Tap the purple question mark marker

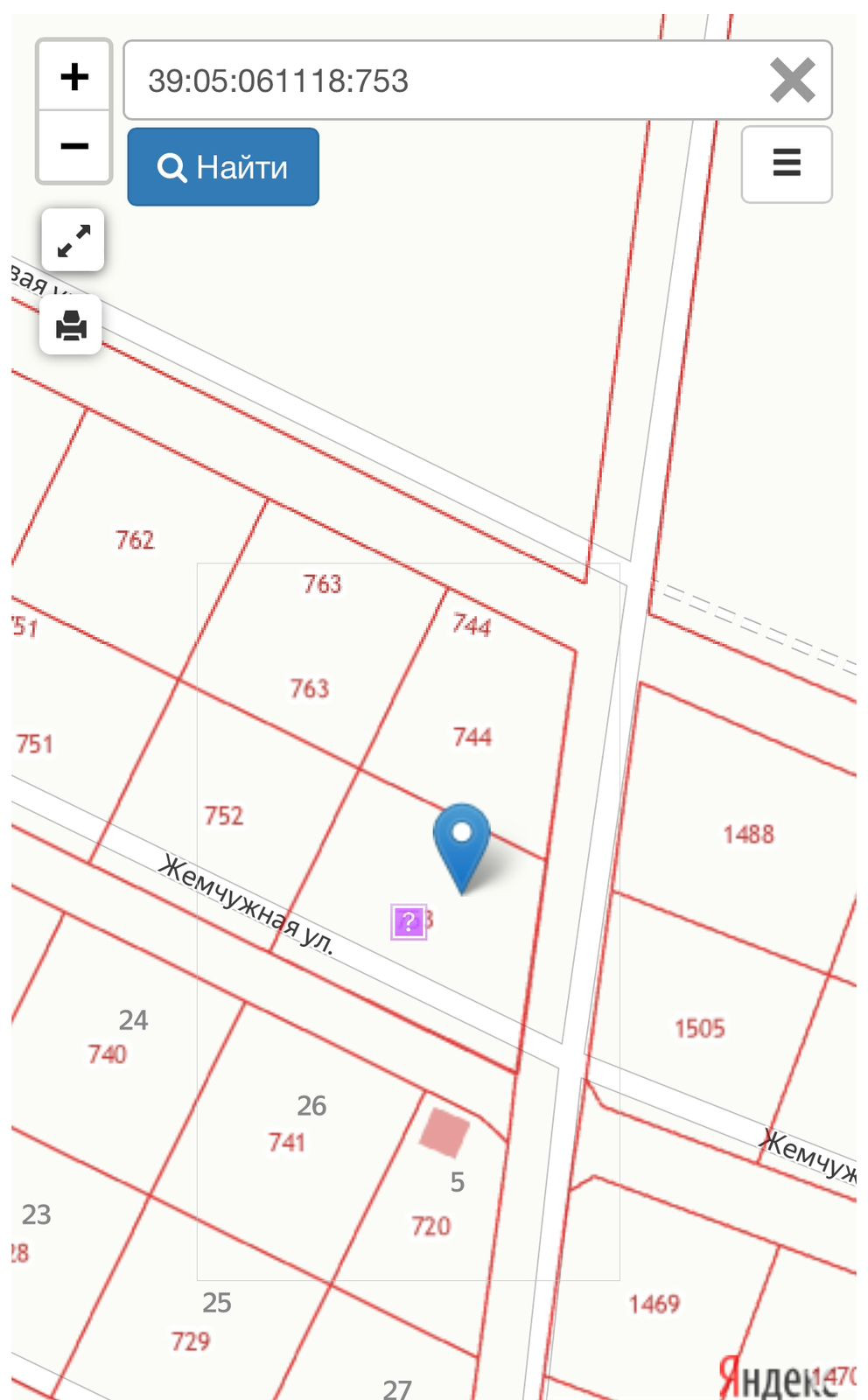[x=408, y=922]
